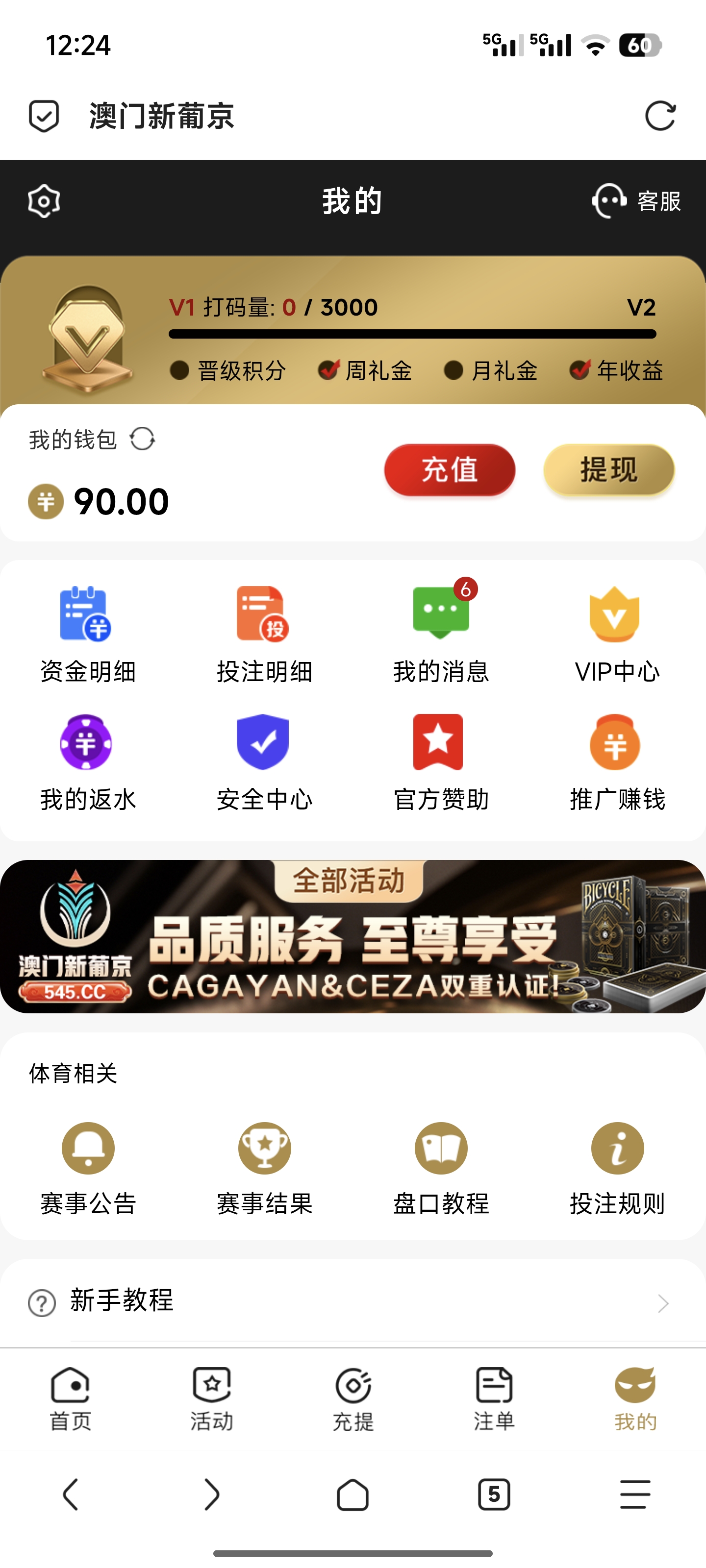Open 我的返水
Screen dimensions: 706x1568
tap(88, 762)
